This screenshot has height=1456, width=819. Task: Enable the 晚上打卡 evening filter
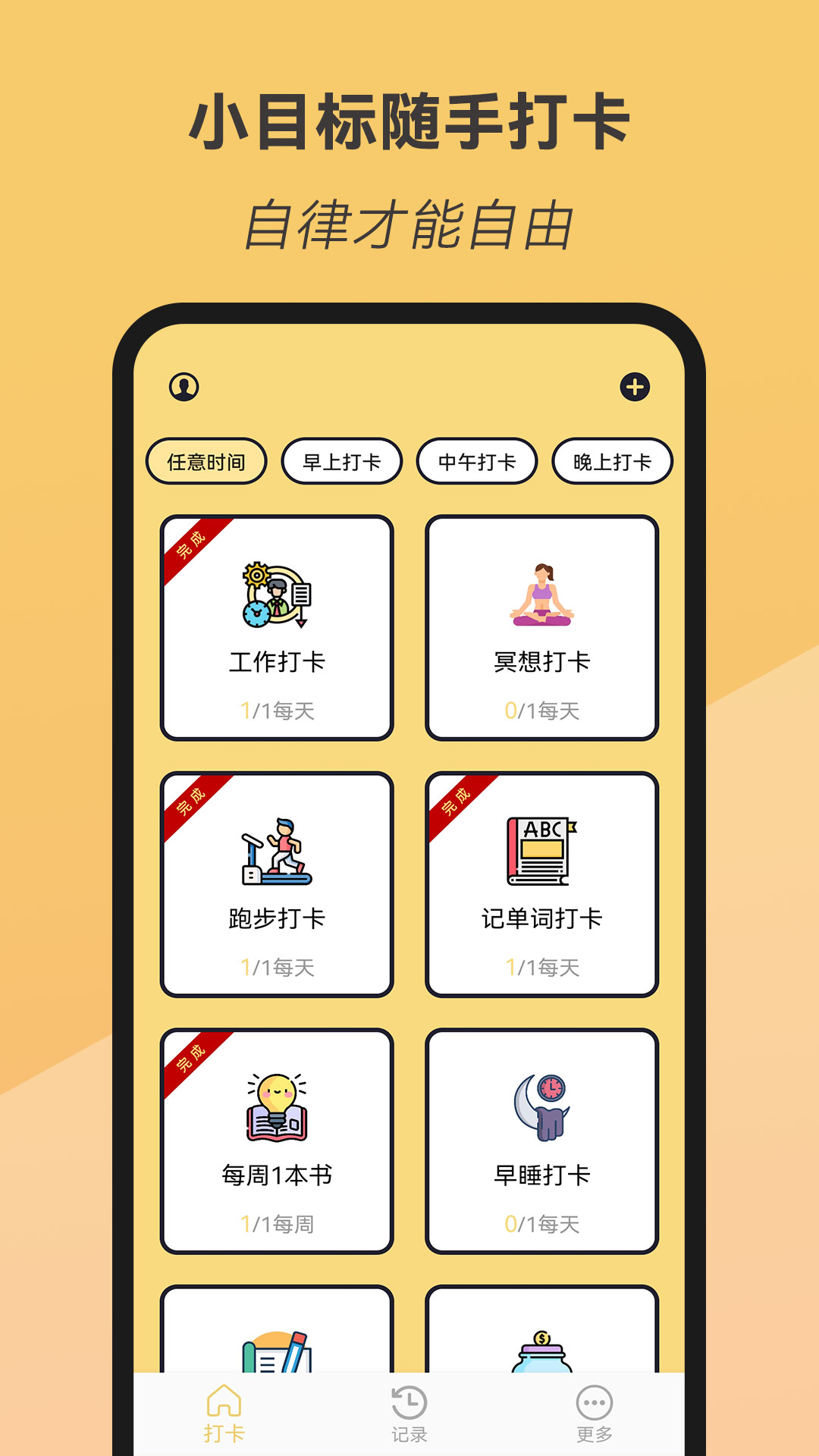(x=611, y=460)
